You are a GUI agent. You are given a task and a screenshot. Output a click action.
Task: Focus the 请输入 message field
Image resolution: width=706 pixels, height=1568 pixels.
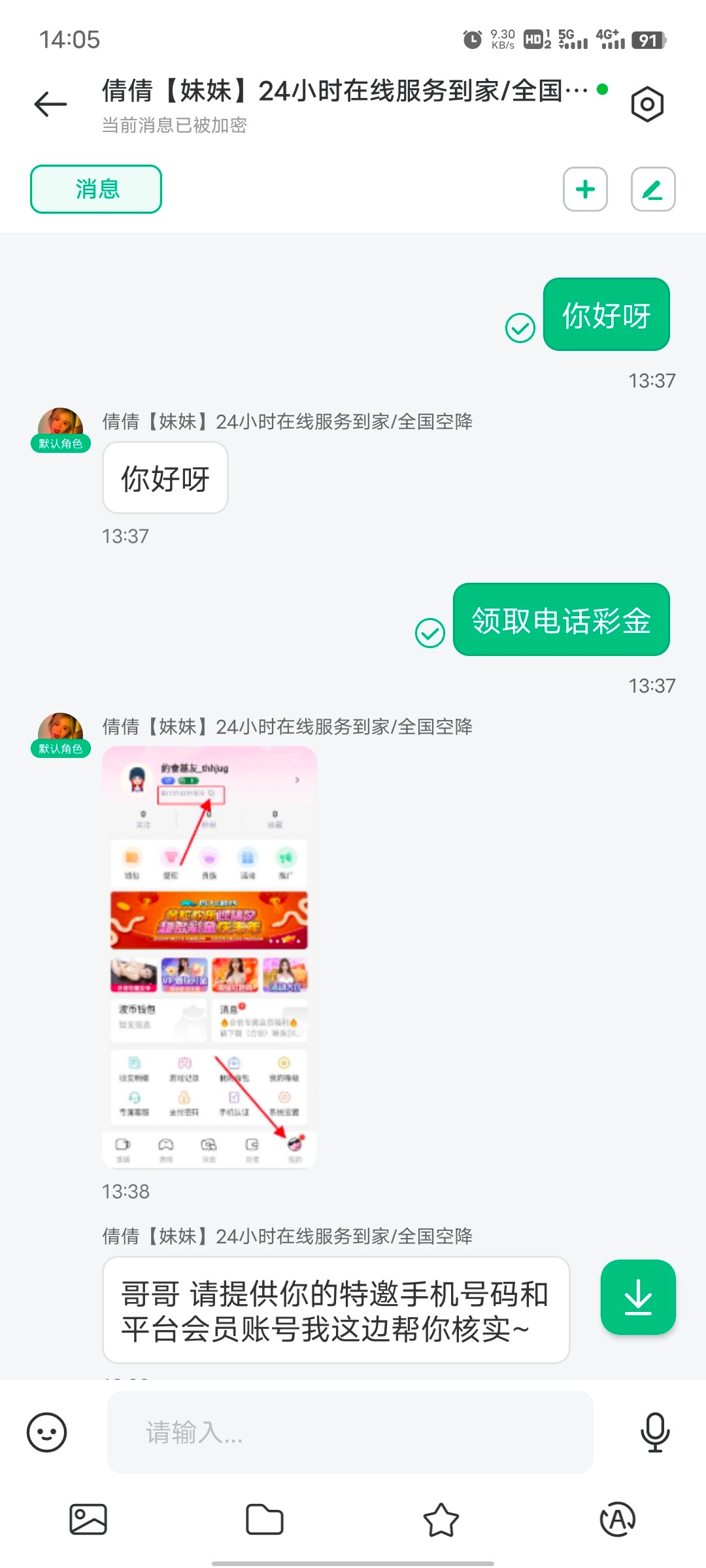[x=350, y=1432]
